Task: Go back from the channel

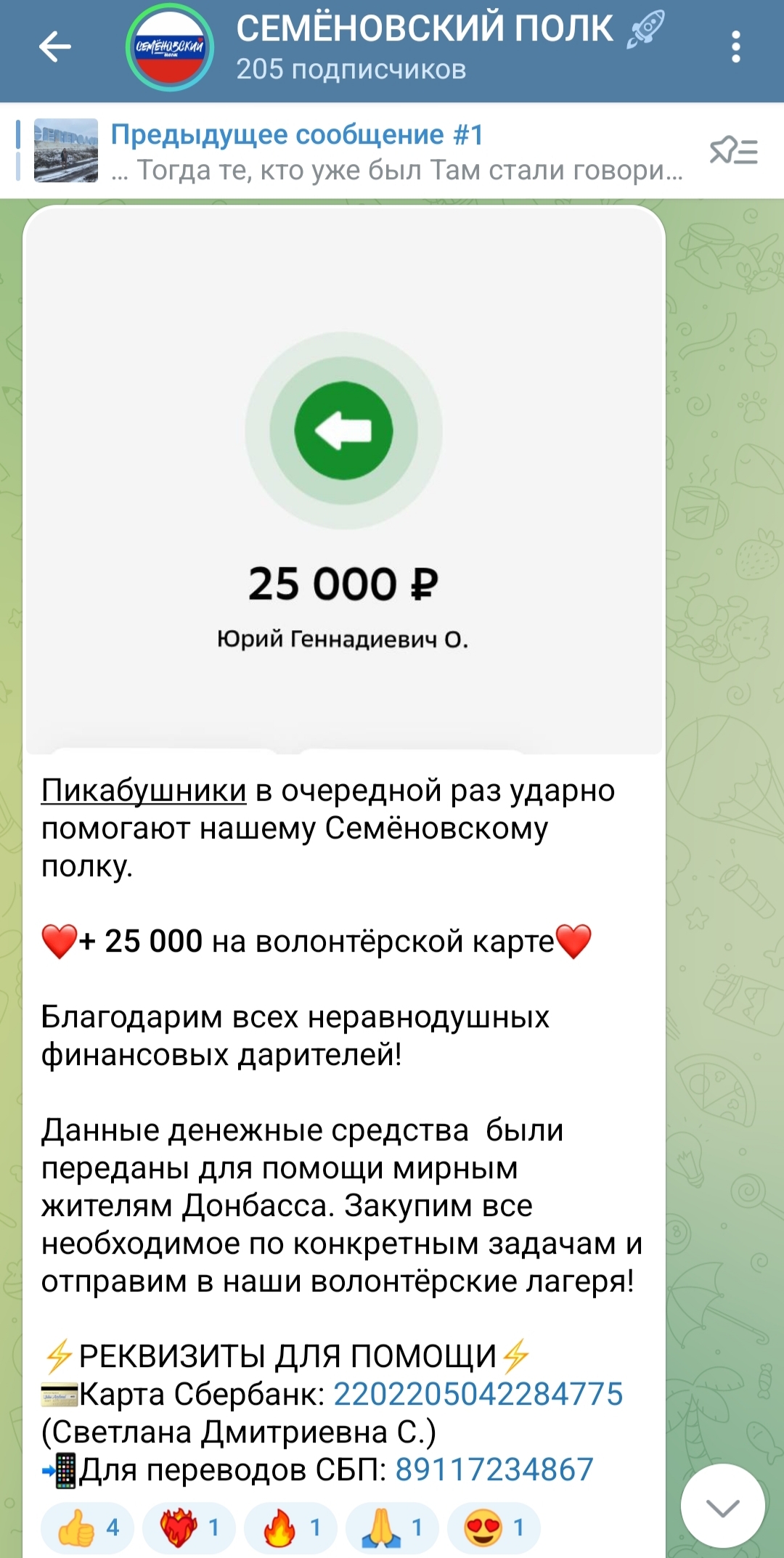Action: tap(54, 48)
